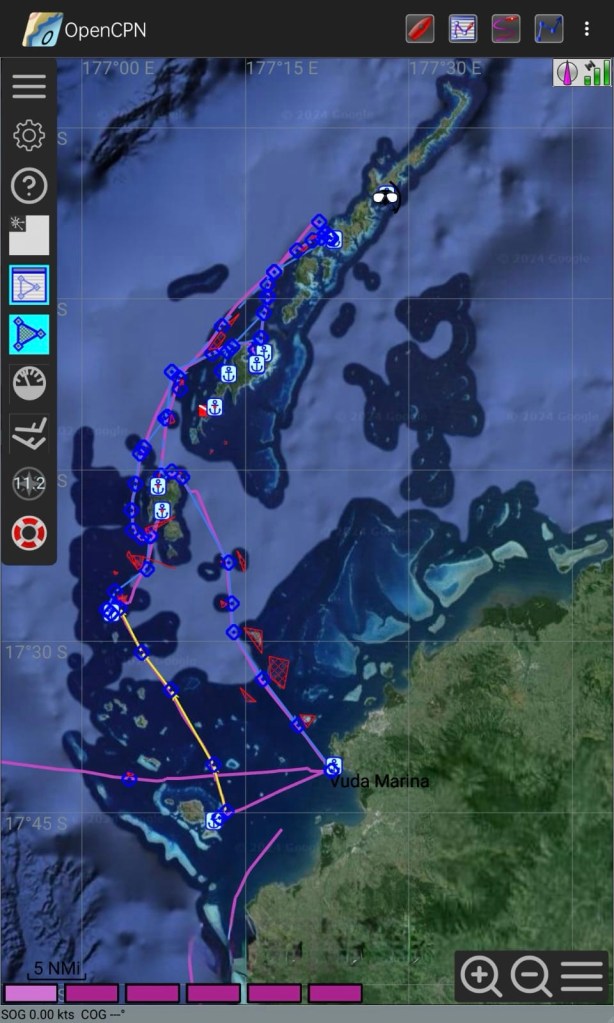
Task: Open the three-dot overflow menu
Action: pyautogui.click(x=587, y=29)
